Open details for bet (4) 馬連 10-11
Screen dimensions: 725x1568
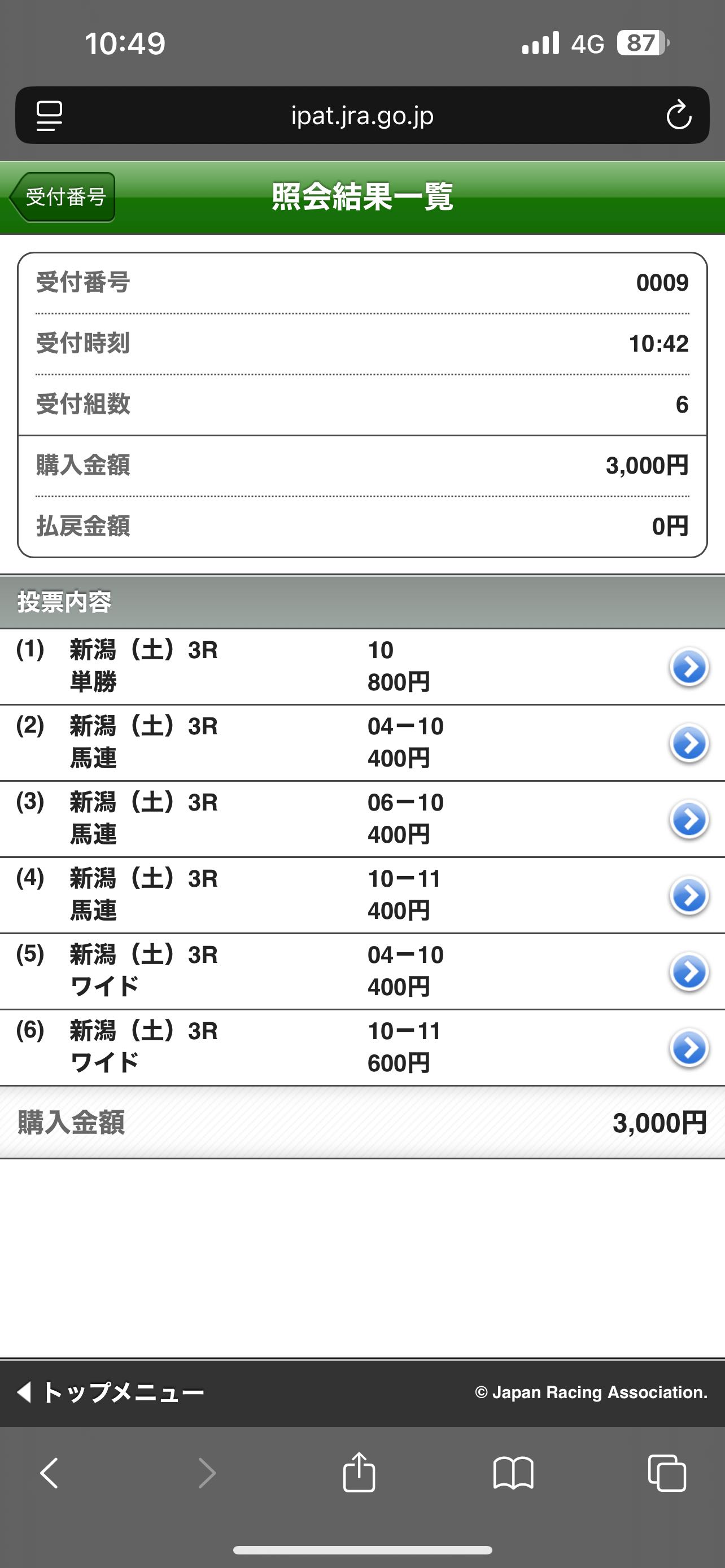pyautogui.click(x=688, y=895)
